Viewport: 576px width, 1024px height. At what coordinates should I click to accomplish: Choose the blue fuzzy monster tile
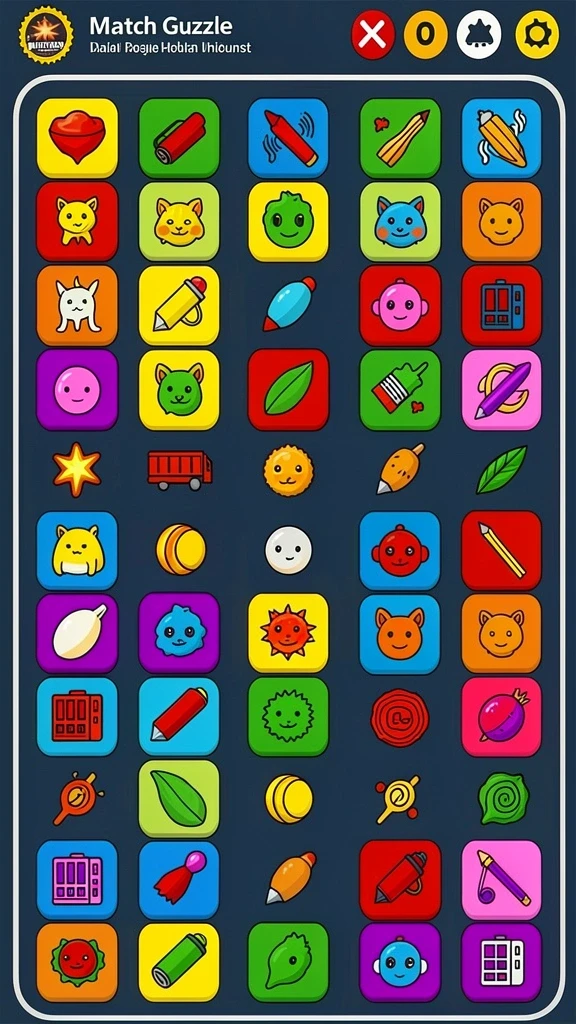point(180,633)
